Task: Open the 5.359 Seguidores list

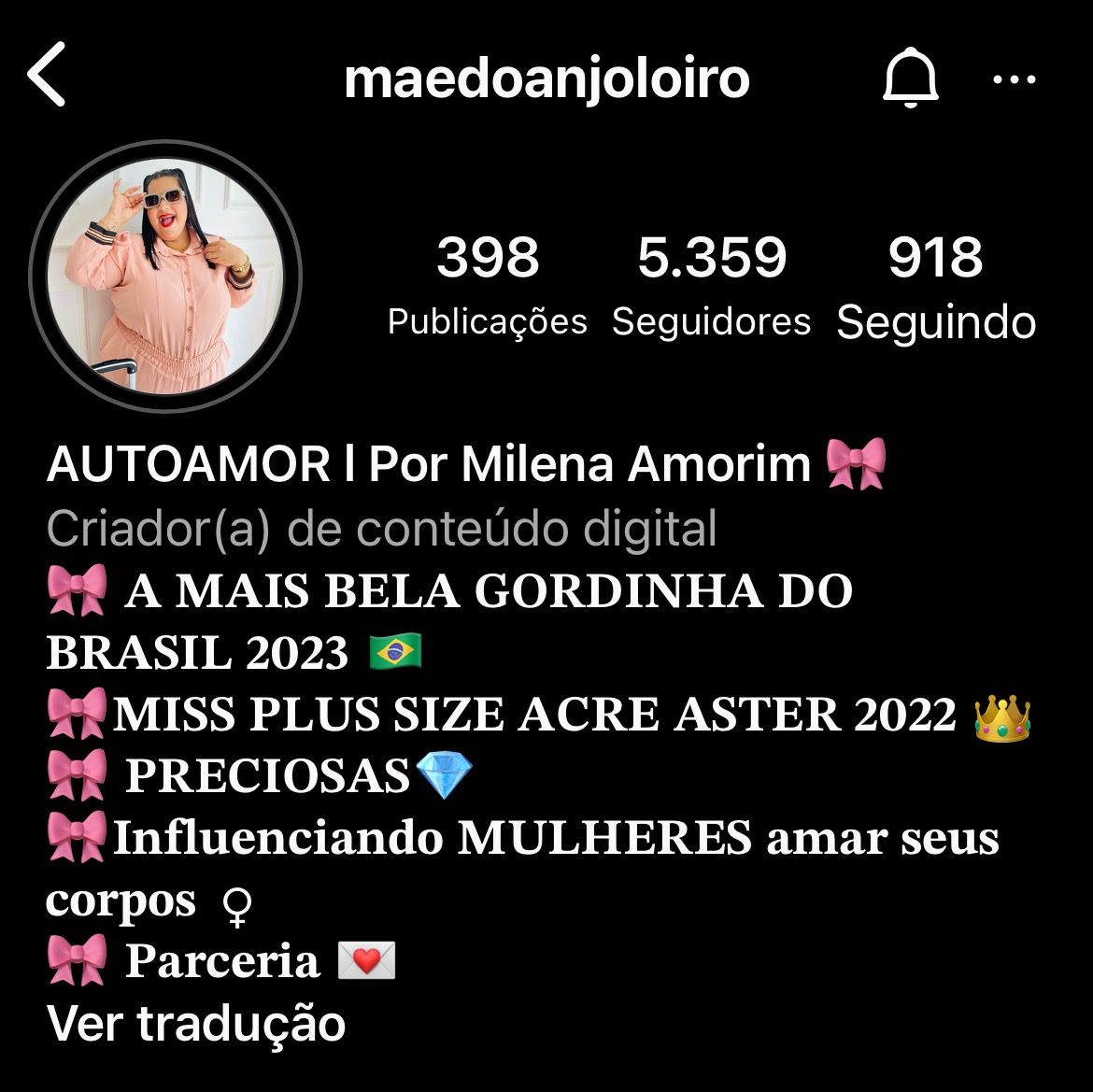Action: tap(712, 284)
